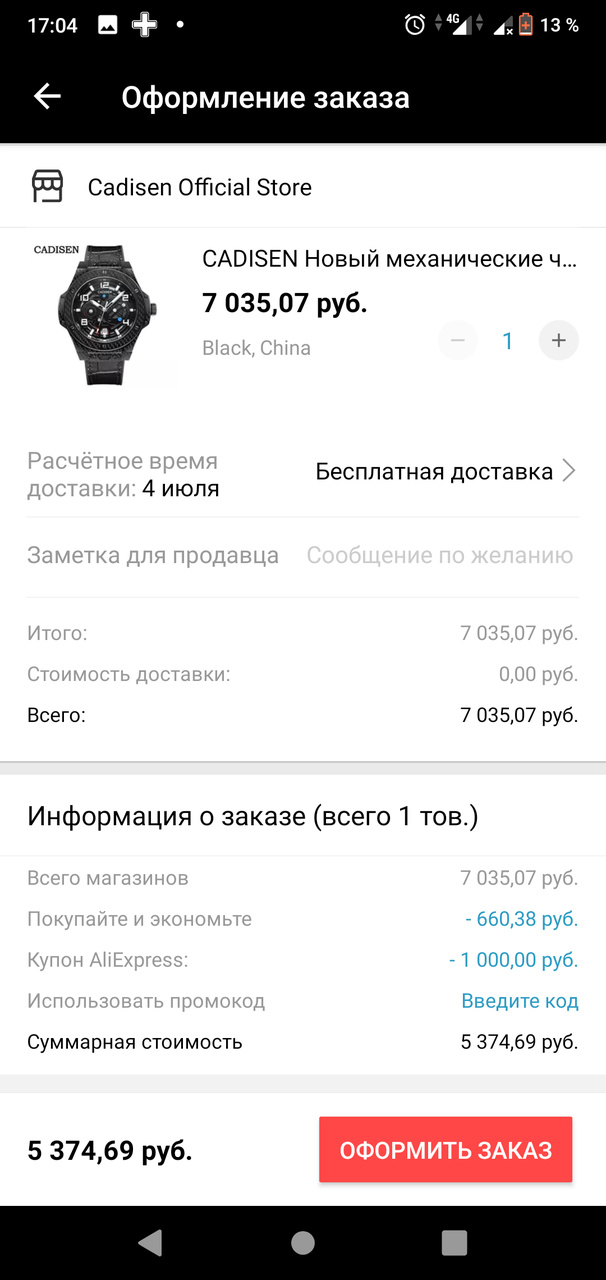Viewport: 606px width, 1280px height.
Task: Increase watch quantity with plus button
Action: pyautogui.click(x=558, y=341)
